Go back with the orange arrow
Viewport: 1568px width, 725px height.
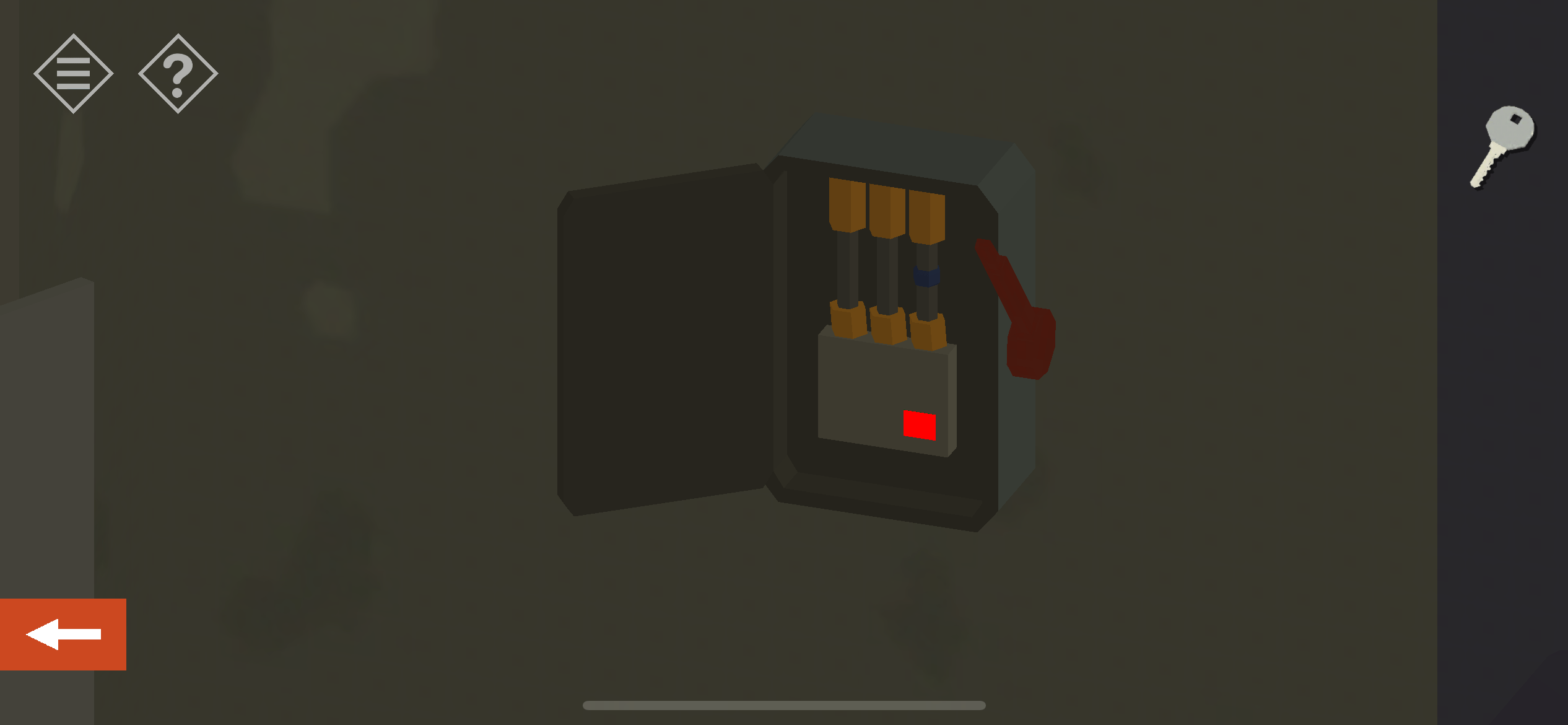63,634
